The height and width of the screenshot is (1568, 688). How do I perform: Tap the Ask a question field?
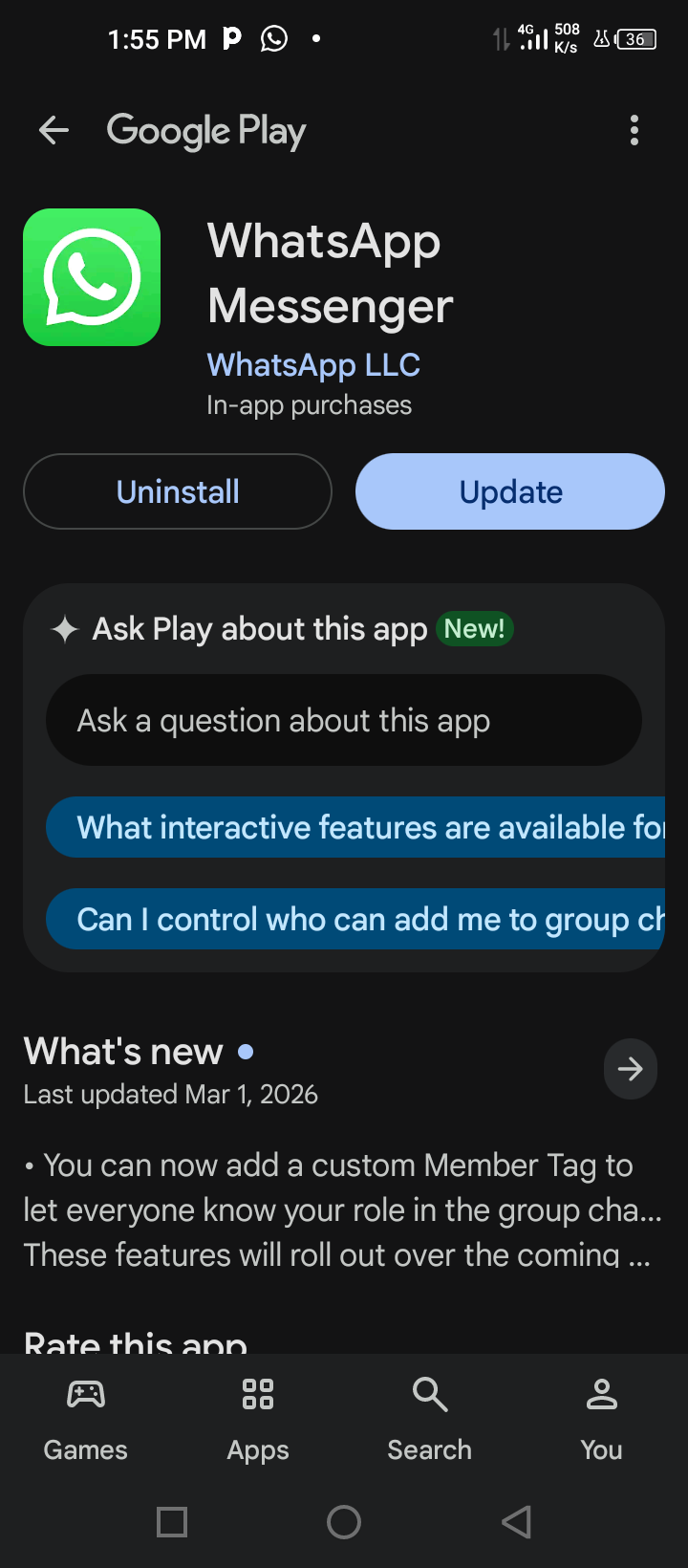(344, 720)
